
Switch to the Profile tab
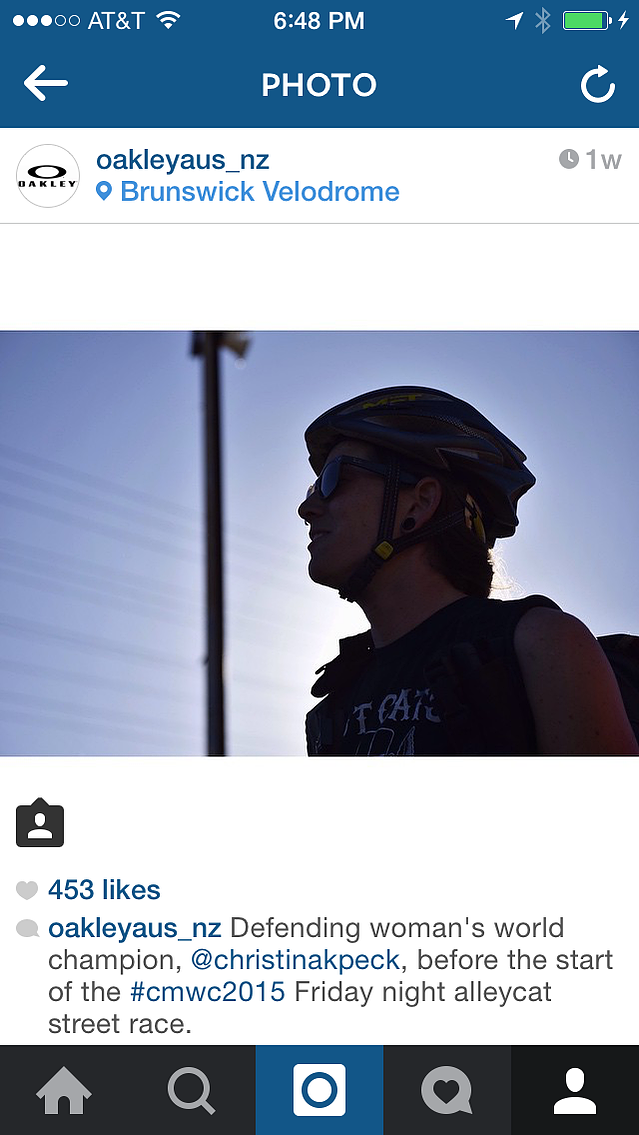575,1090
